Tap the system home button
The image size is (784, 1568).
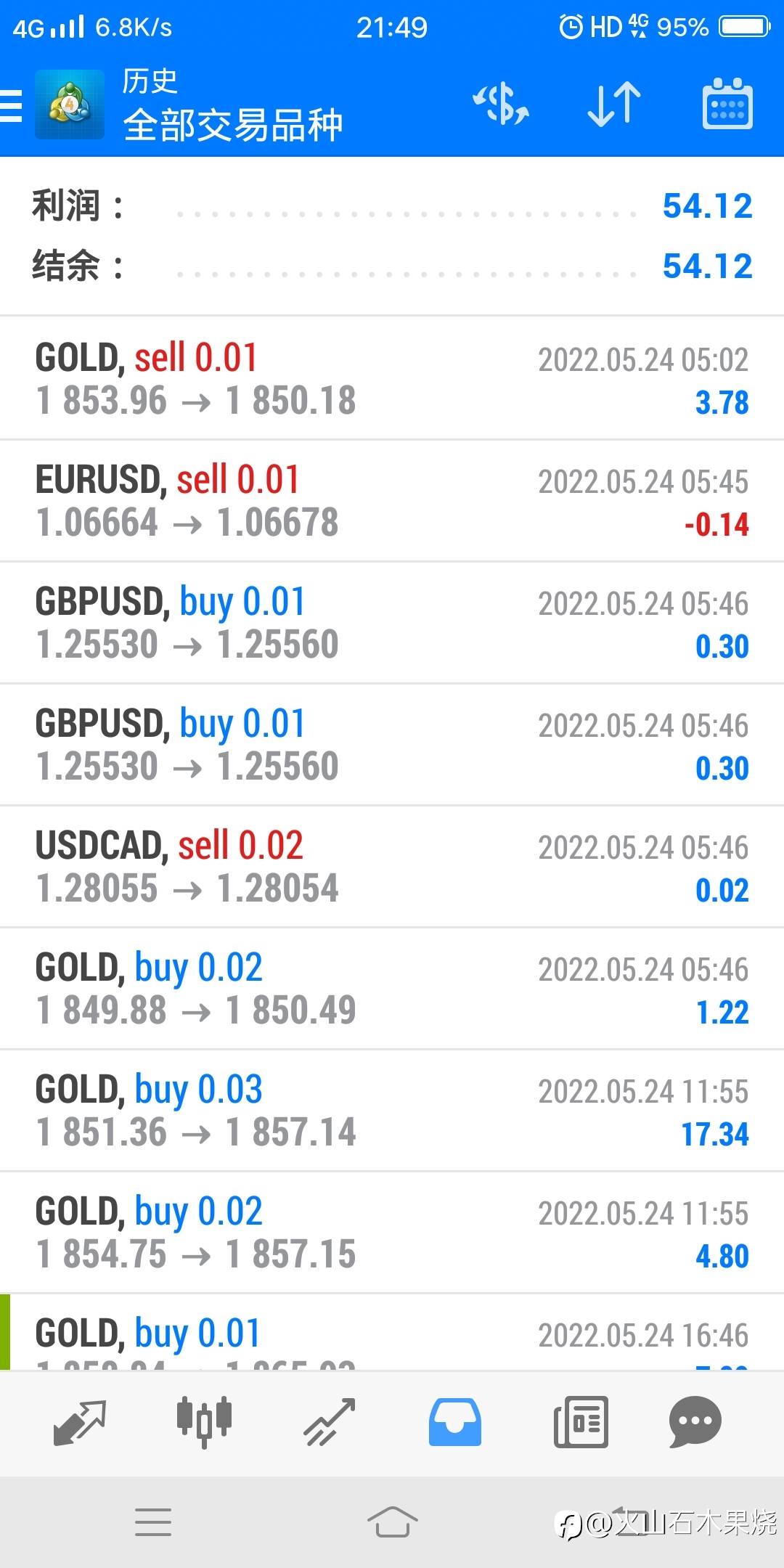coord(392,1521)
